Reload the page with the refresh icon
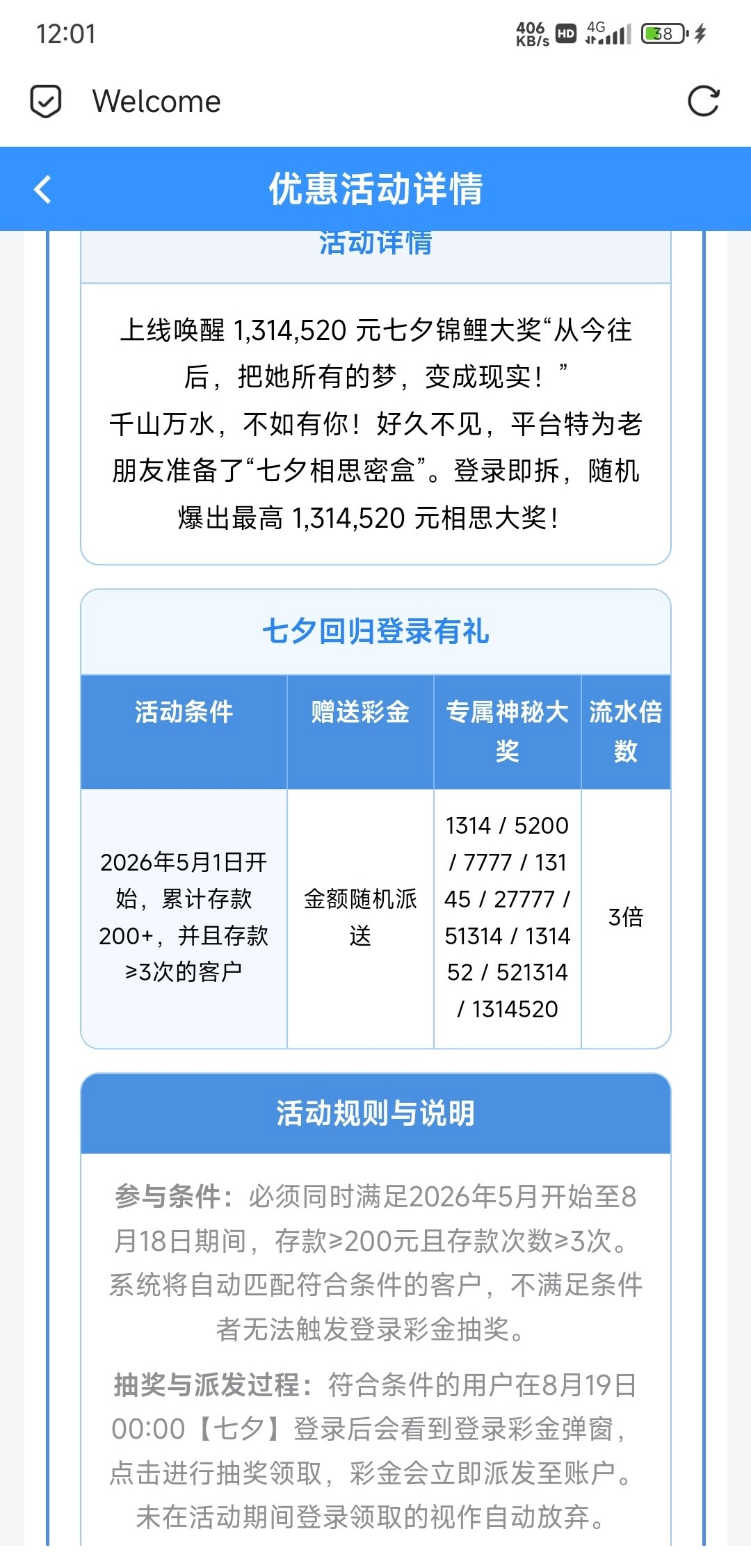This screenshot has height=1568, width=751. click(703, 102)
